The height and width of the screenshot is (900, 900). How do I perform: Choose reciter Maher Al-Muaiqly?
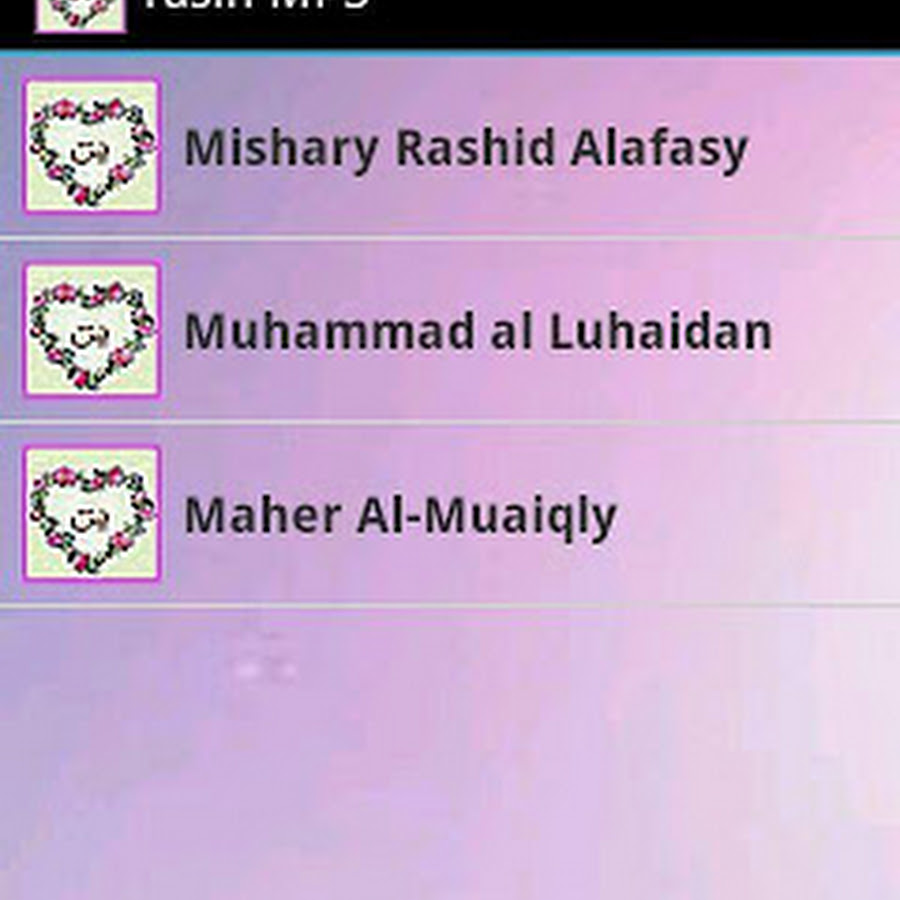click(x=400, y=516)
